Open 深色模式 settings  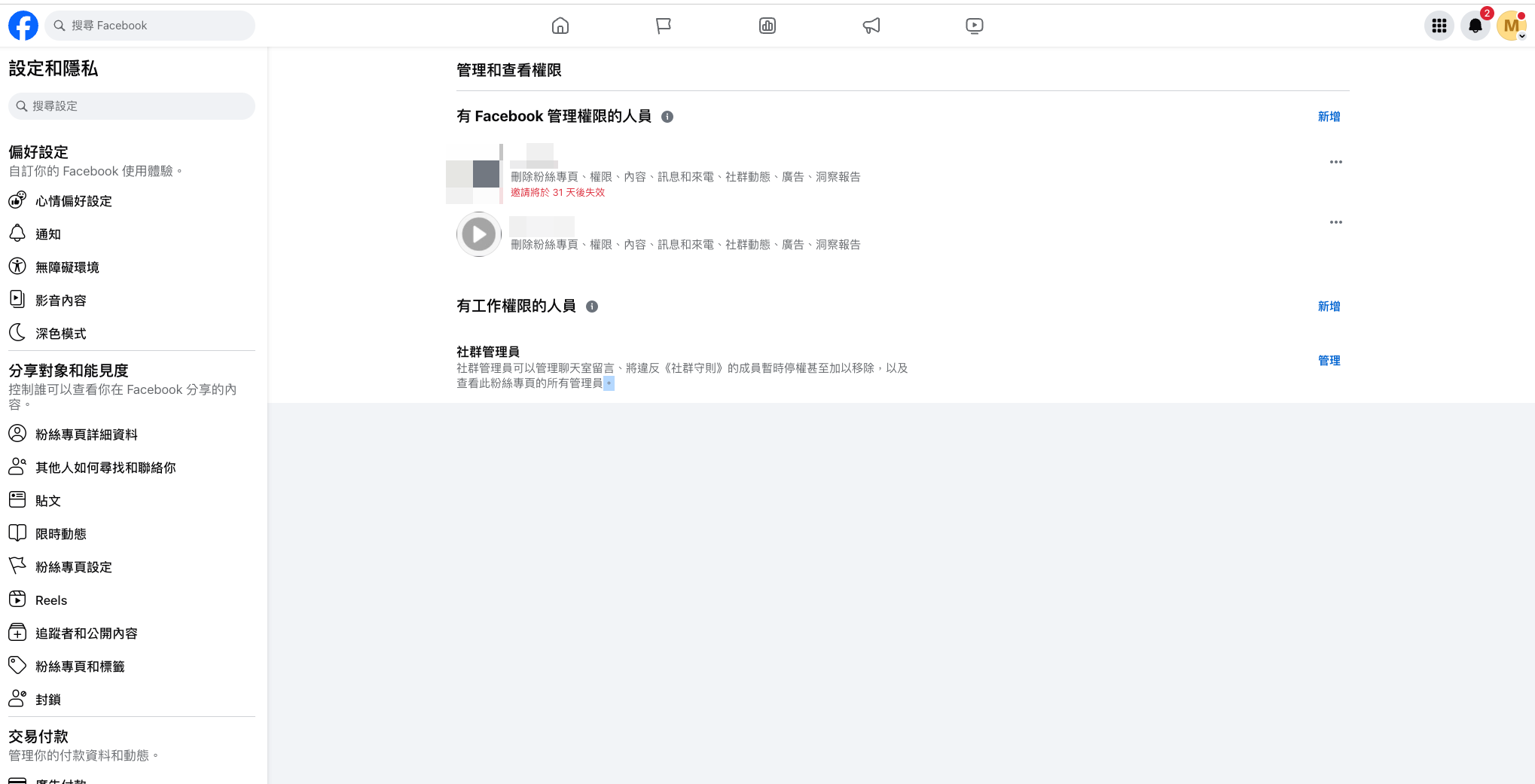pyautogui.click(x=61, y=334)
